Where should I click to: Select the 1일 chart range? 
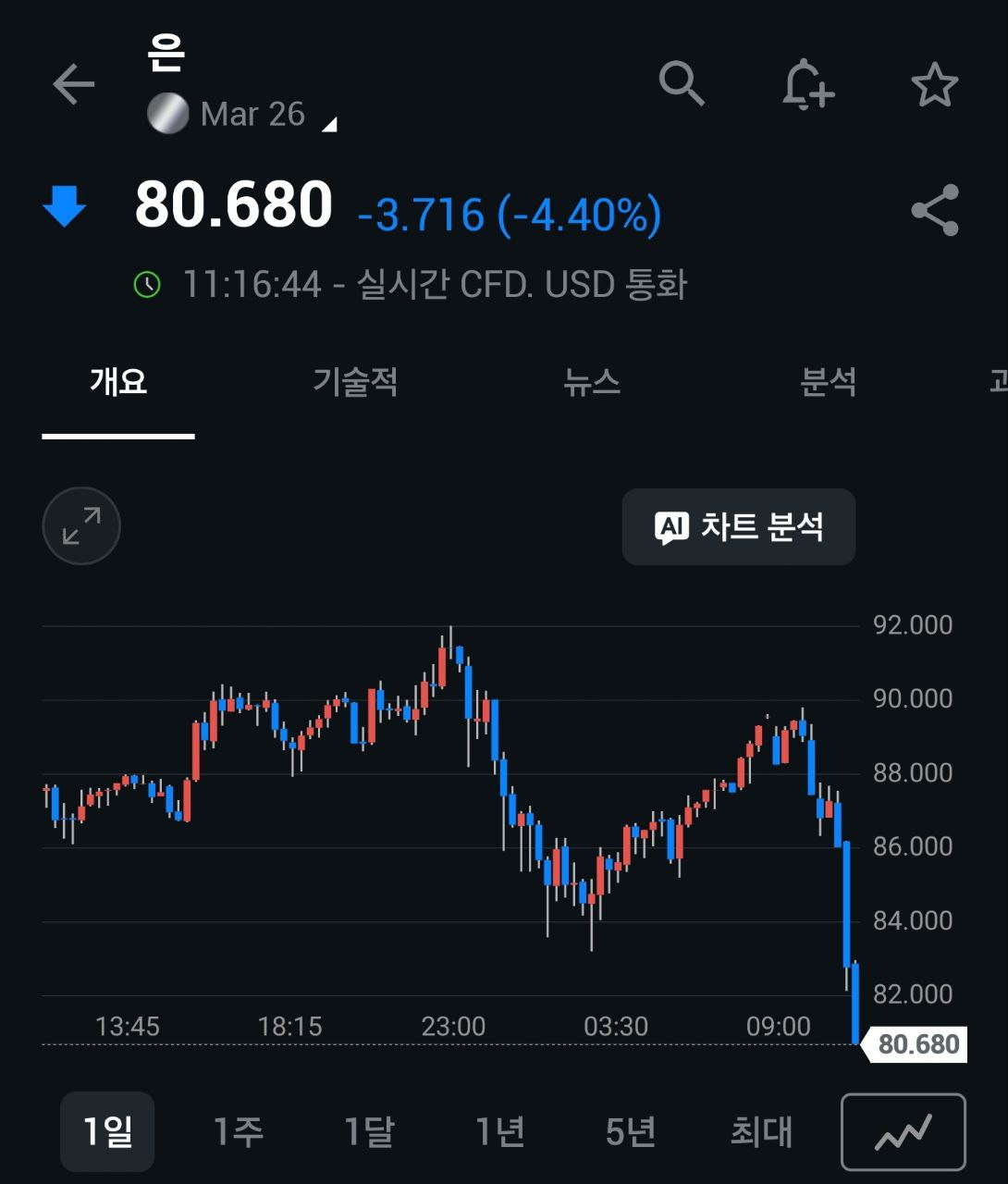tap(107, 1131)
